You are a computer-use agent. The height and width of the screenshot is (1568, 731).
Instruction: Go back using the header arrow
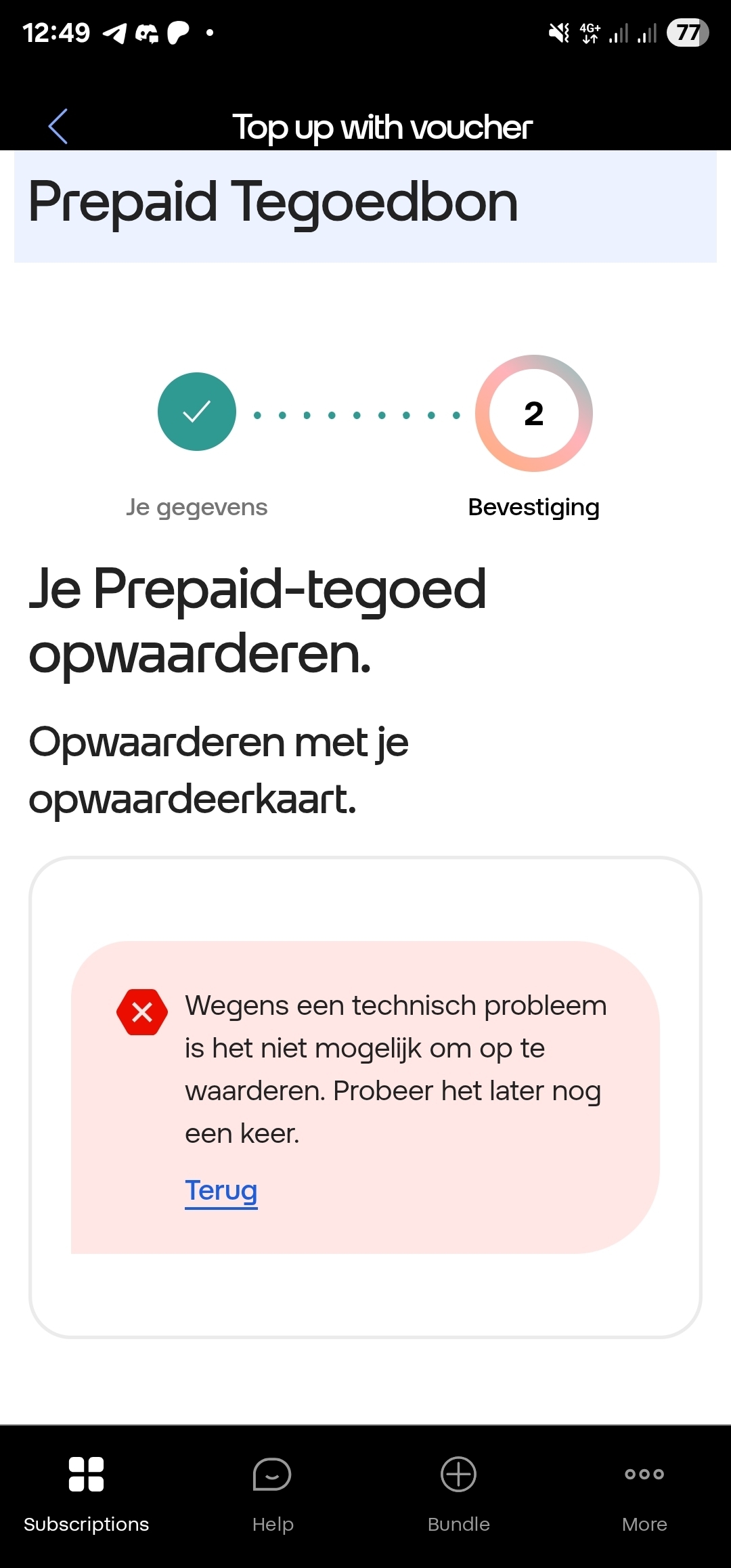click(x=58, y=127)
